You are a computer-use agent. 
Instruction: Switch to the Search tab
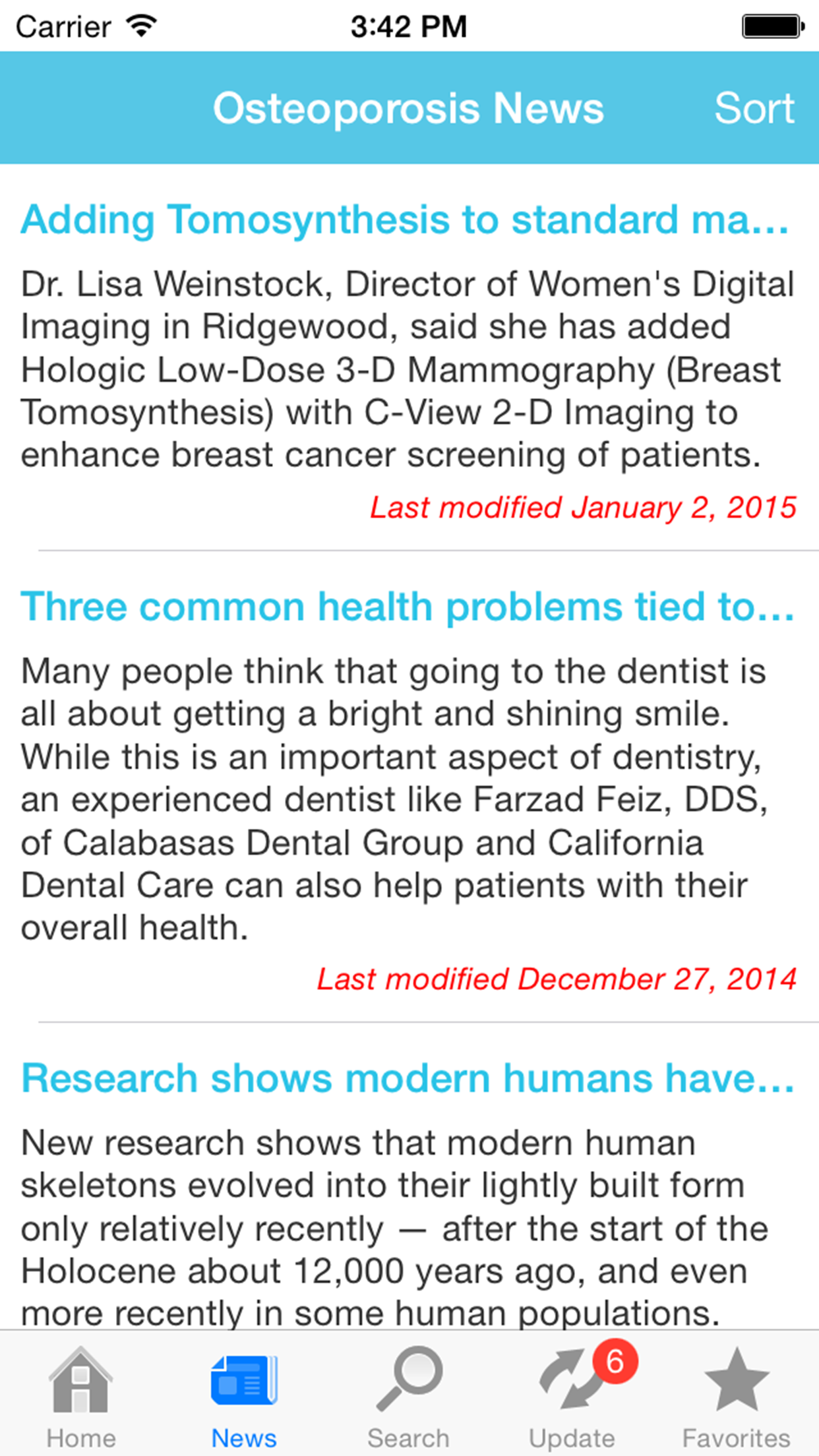point(409,1397)
